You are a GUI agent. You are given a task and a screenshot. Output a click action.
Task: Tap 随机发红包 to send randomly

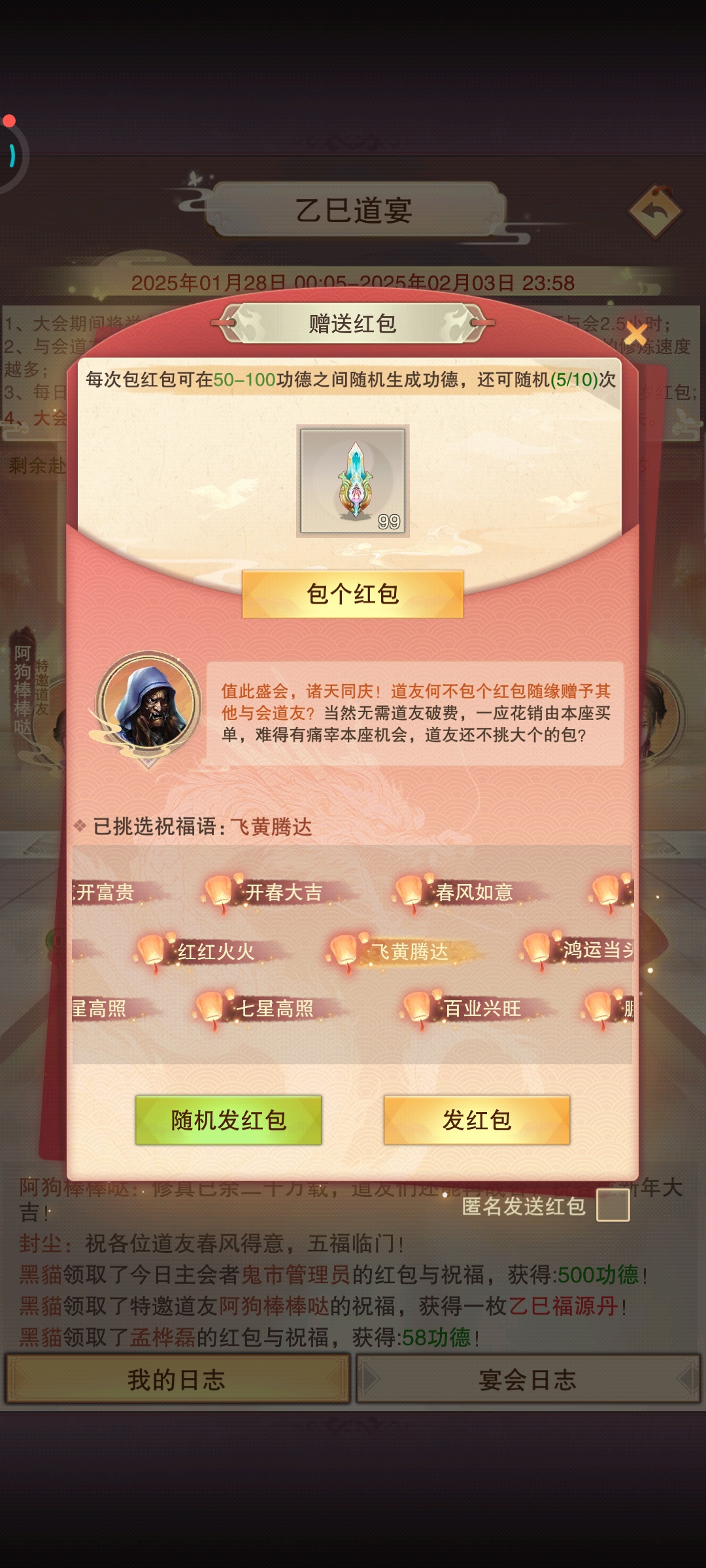(x=228, y=1120)
